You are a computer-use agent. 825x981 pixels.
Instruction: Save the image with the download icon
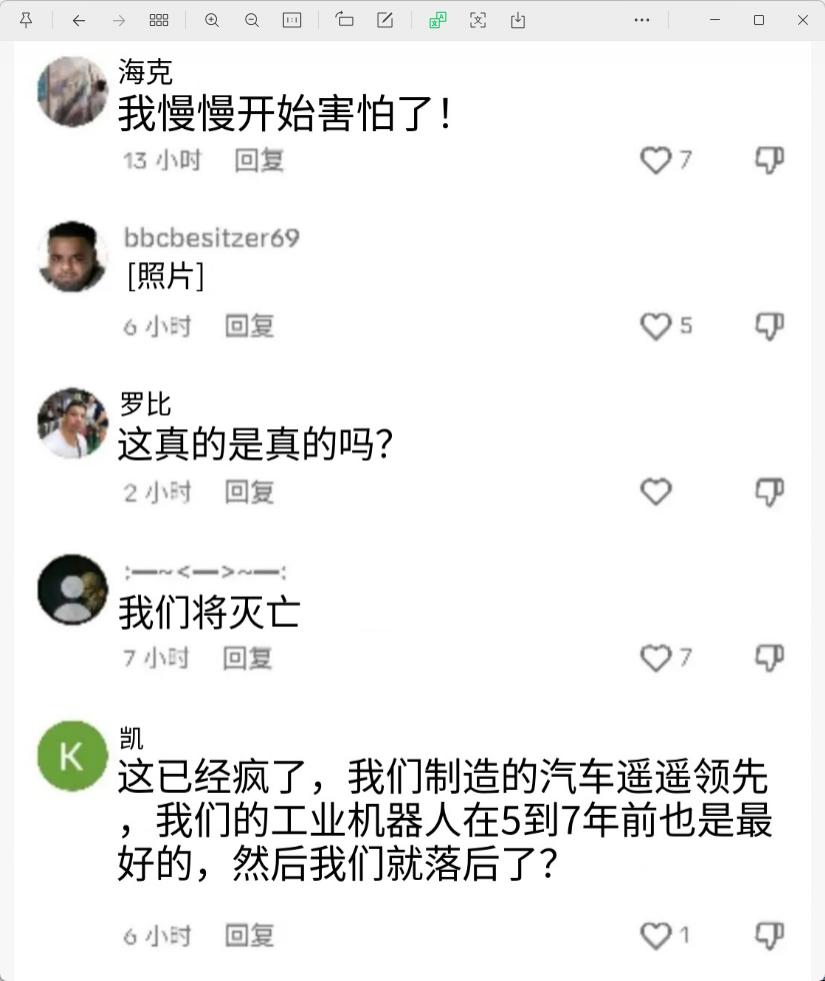pos(518,20)
